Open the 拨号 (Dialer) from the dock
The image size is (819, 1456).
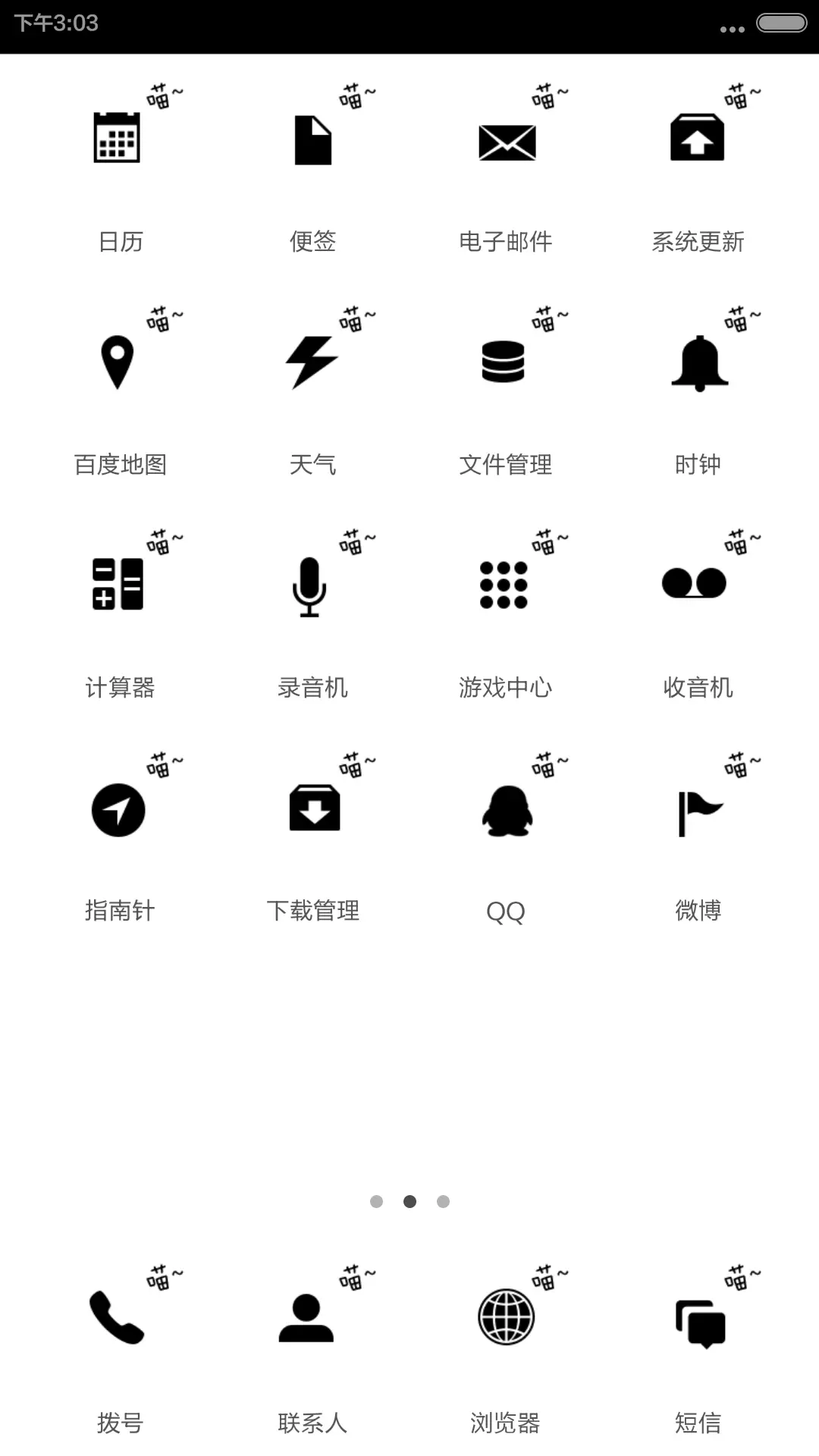click(x=118, y=1316)
